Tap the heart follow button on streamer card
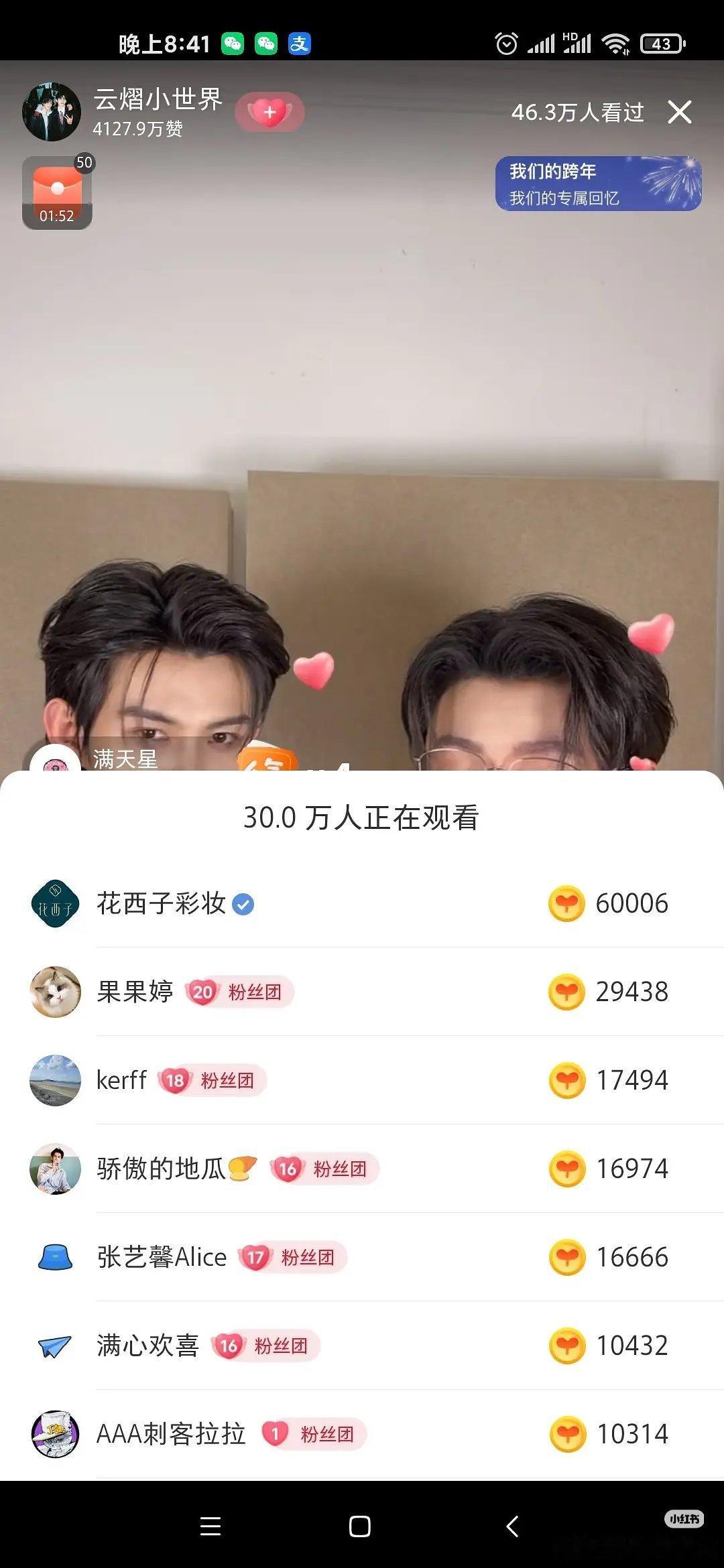 click(x=269, y=113)
